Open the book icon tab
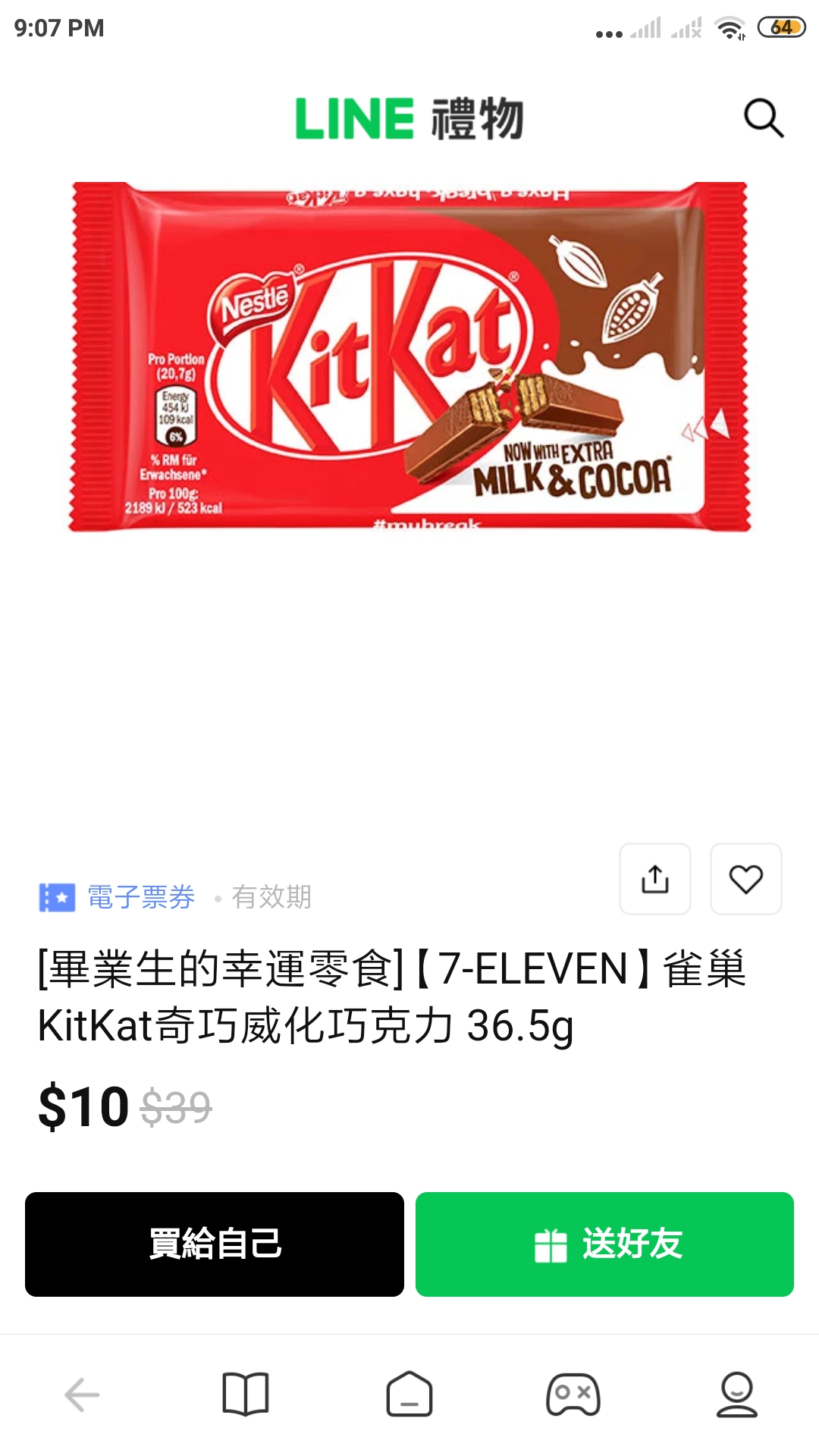The width and height of the screenshot is (819, 1456). pyautogui.click(x=246, y=1394)
